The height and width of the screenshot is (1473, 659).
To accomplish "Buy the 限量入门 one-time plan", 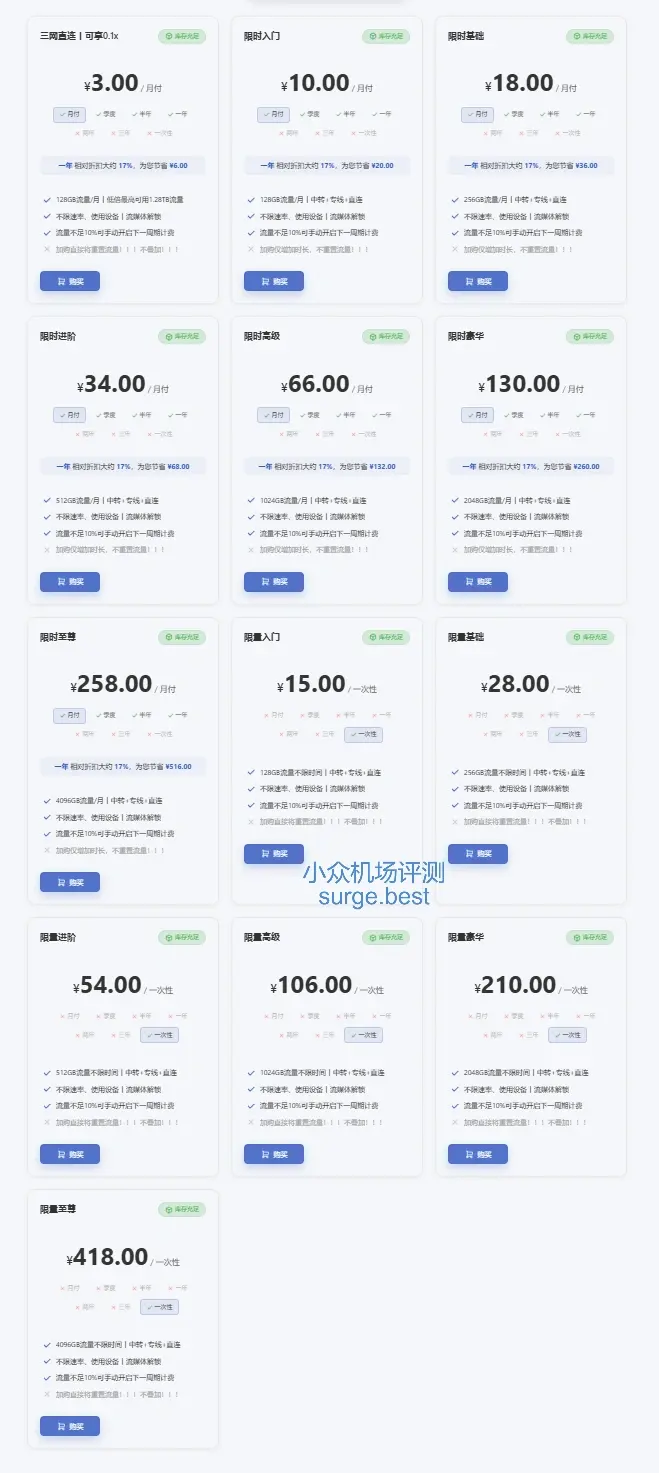I will [274, 854].
